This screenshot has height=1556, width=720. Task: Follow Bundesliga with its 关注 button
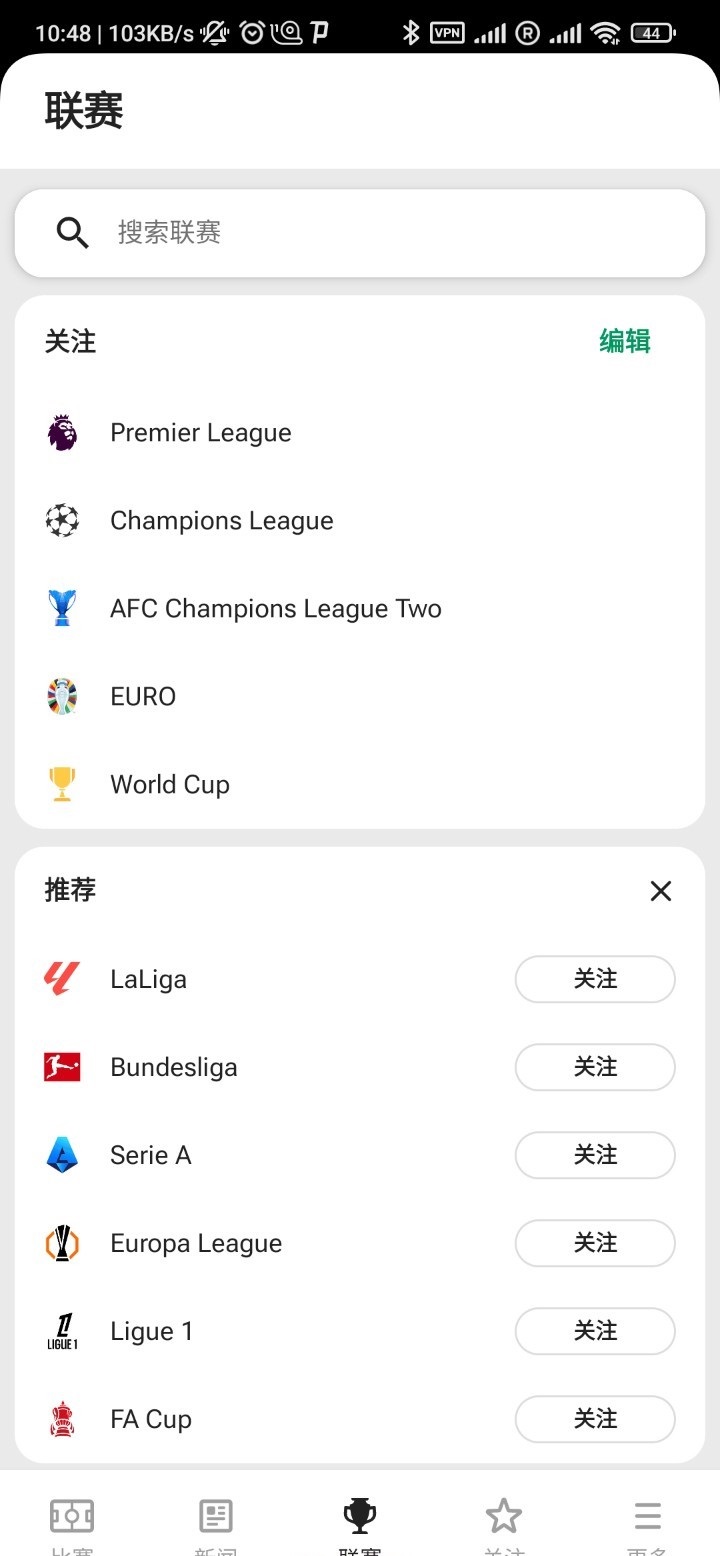click(595, 1067)
